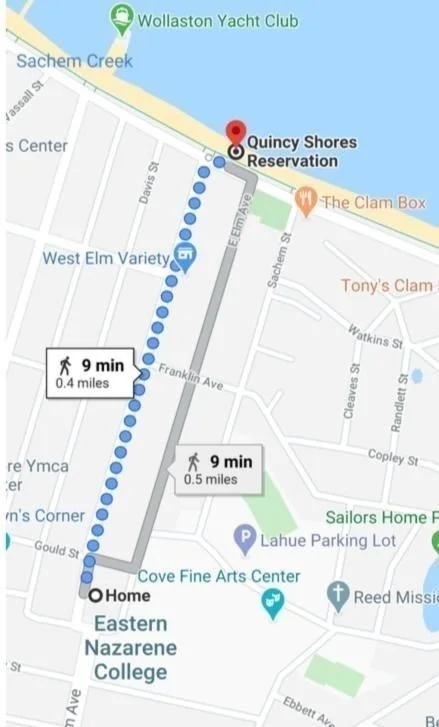Open the Wollaston Yacht Club place marker
Screen dimensions: 439x727
point(121,19)
